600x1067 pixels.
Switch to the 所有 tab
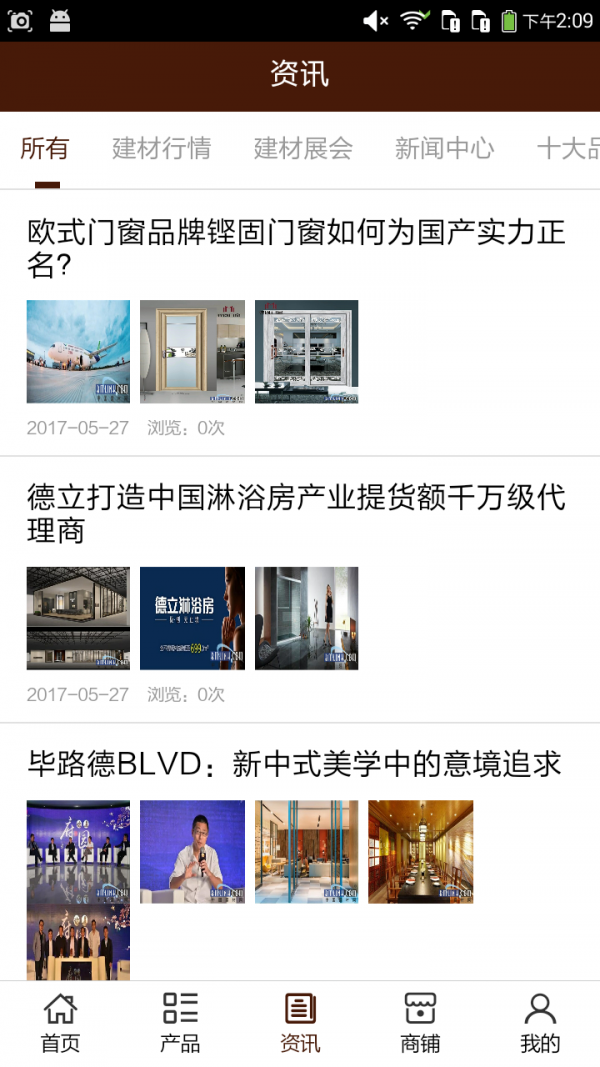(45, 150)
